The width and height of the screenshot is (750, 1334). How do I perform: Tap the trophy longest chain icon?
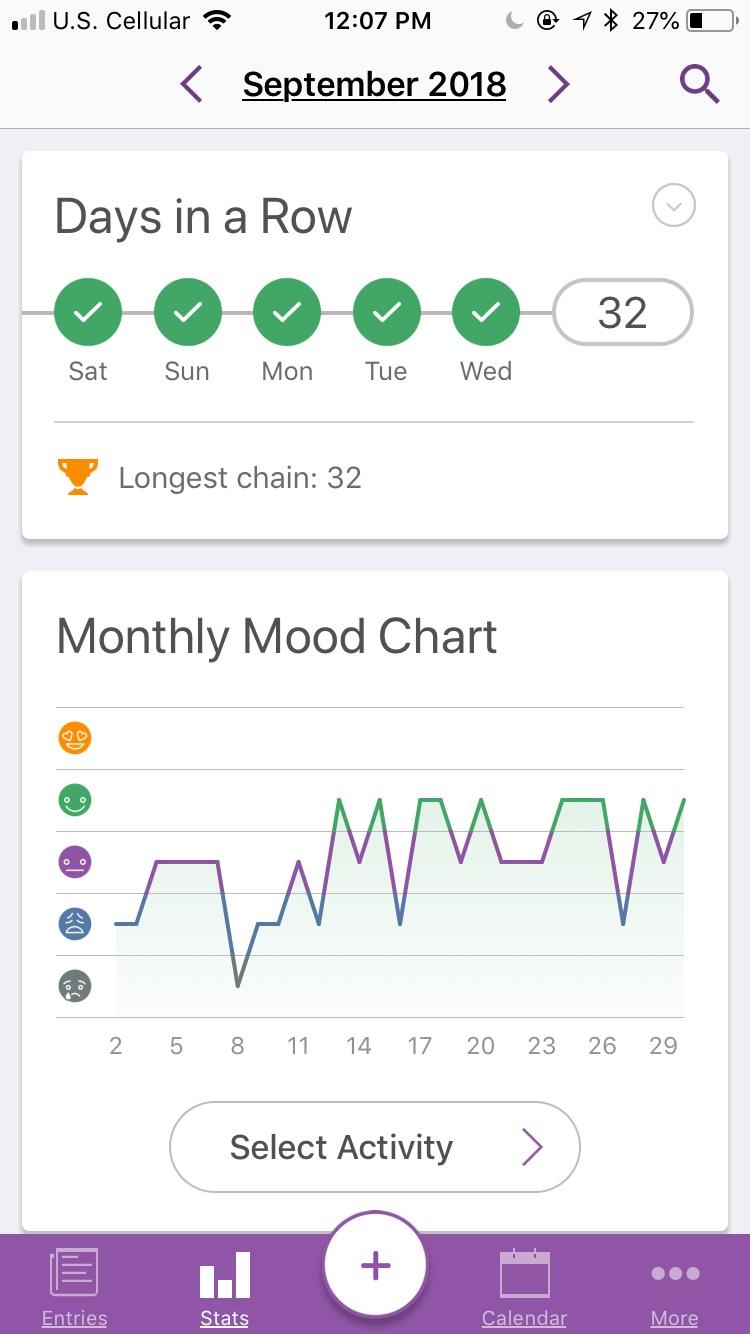tap(78, 477)
